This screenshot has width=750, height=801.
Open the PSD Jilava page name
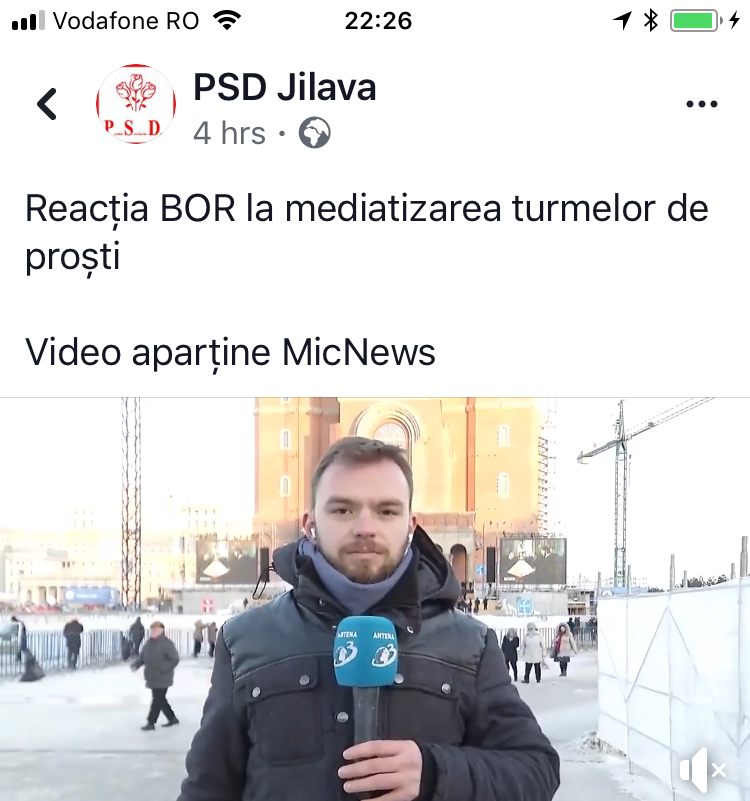[284, 88]
